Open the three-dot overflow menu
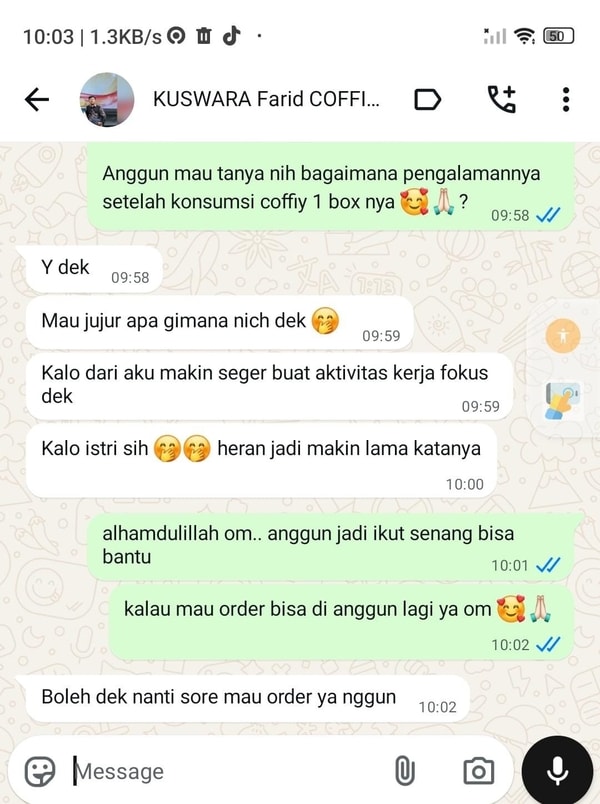 coord(566,99)
